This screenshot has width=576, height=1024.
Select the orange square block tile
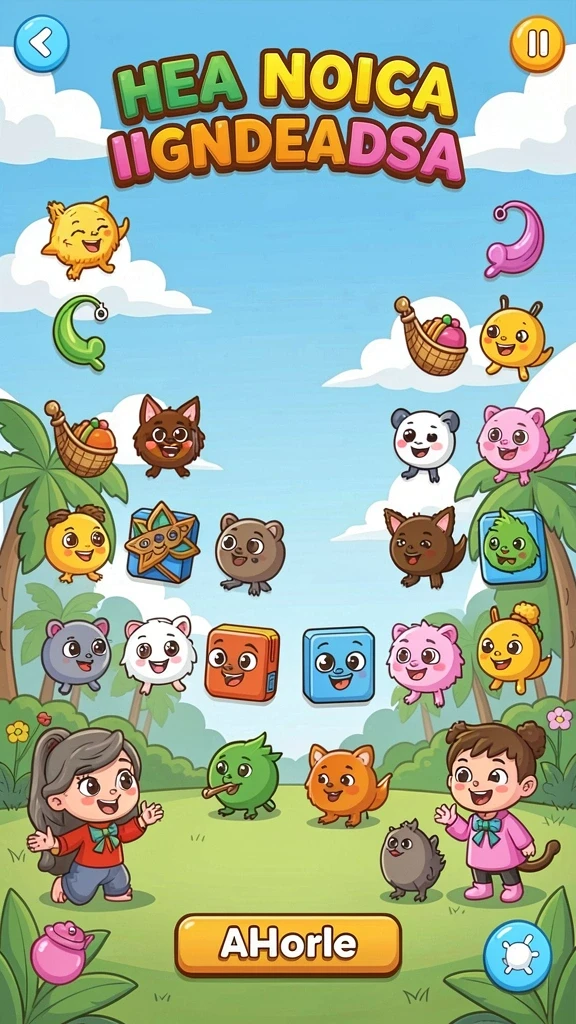coord(242,662)
